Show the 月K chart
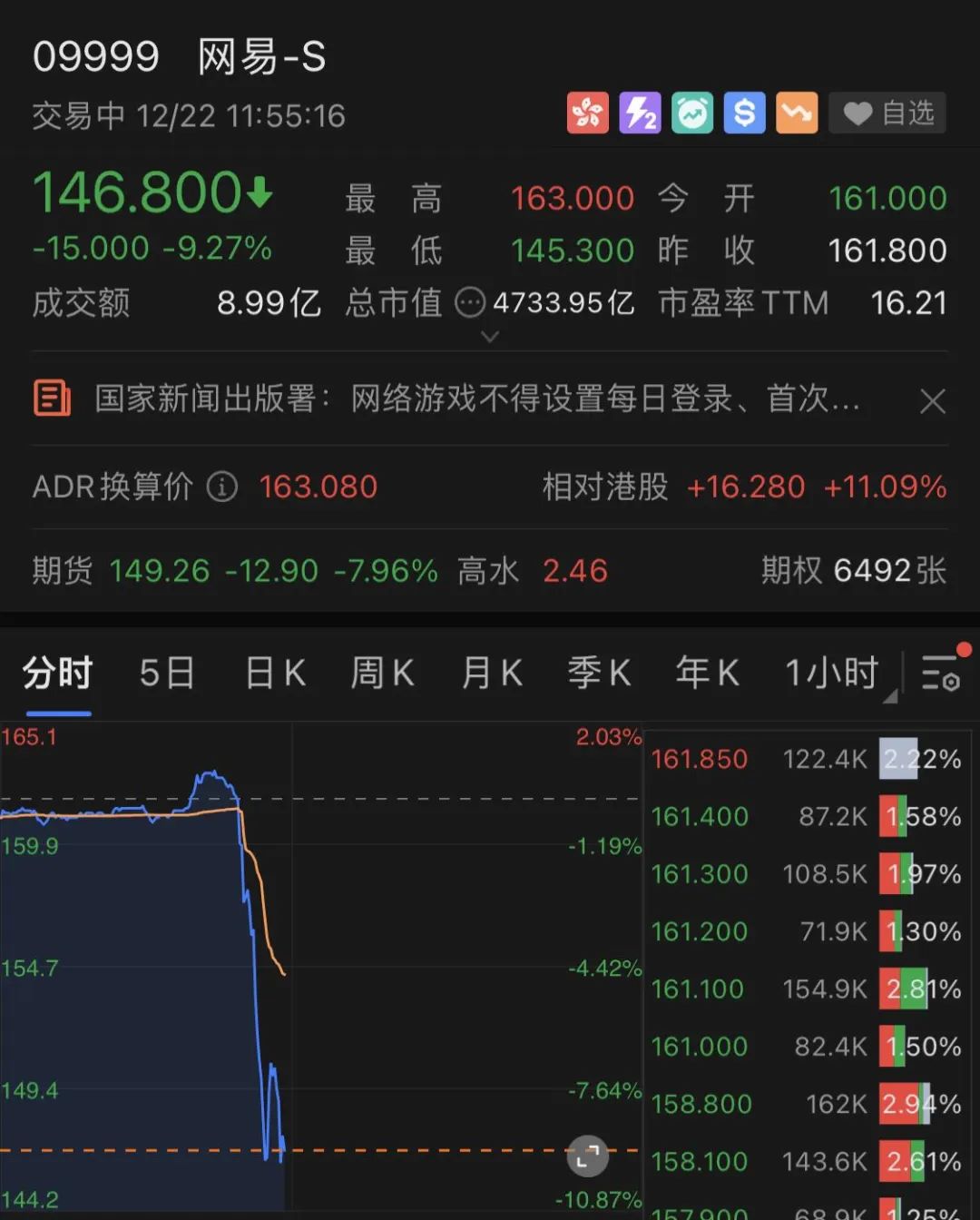This screenshot has height=1220, width=980. (491, 674)
